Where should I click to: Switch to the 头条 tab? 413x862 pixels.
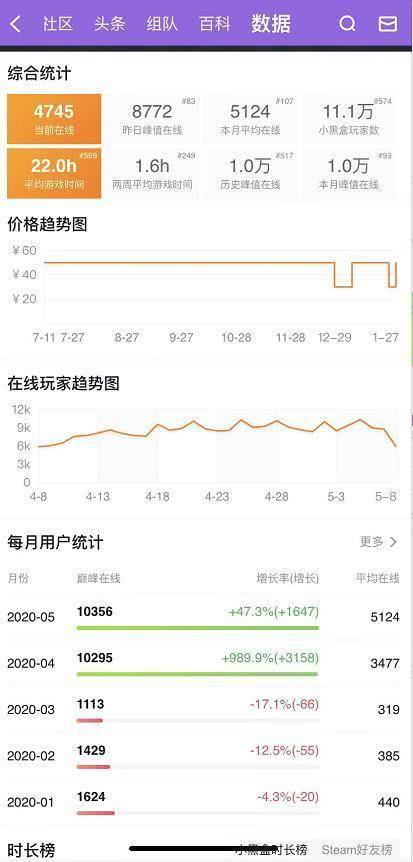(109, 24)
